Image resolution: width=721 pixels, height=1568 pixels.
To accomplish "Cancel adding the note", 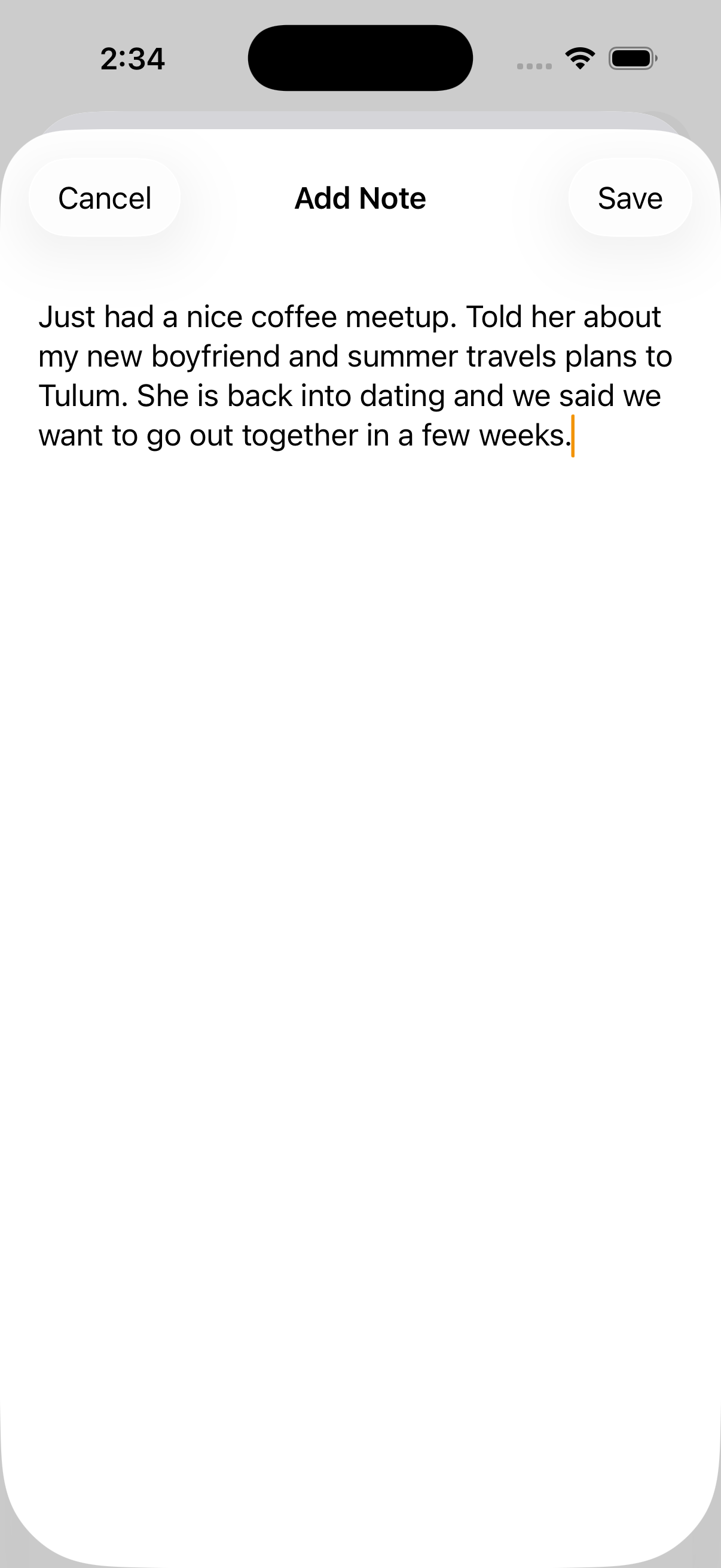I will coord(105,198).
